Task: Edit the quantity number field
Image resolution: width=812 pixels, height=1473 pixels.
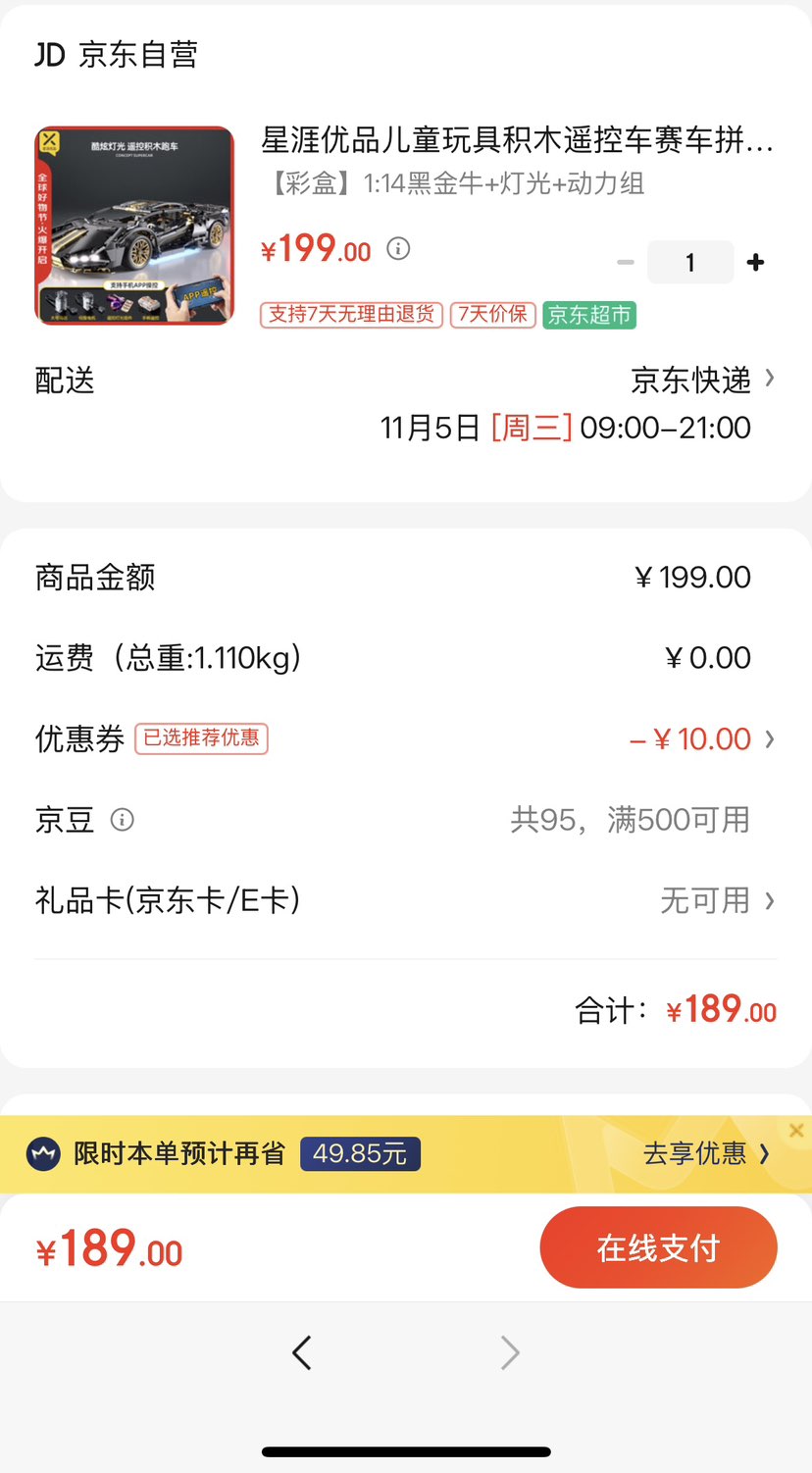Action: pyautogui.click(x=690, y=263)
